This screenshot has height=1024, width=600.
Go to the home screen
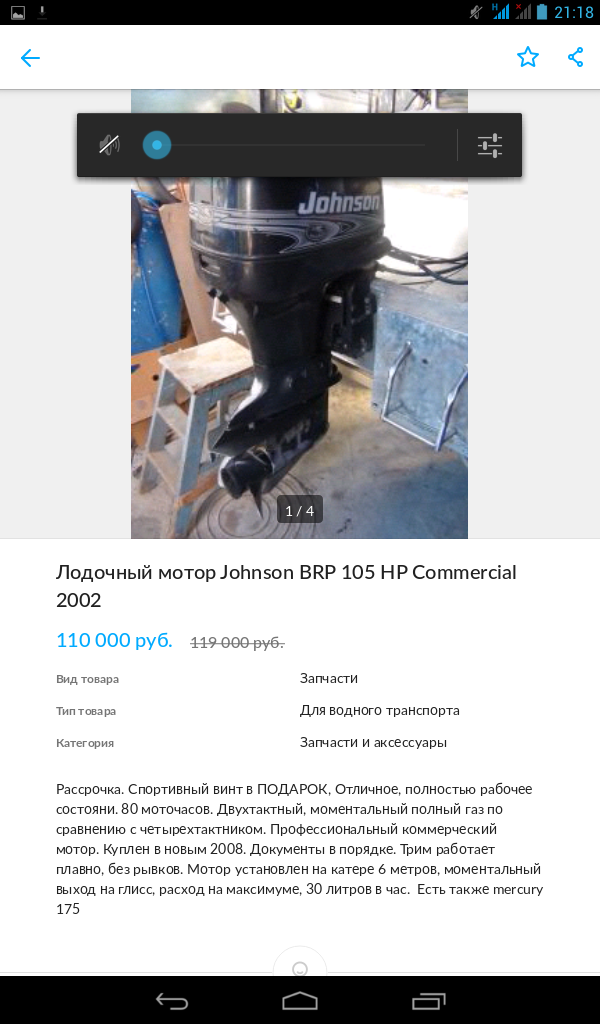click(300, 1000)
